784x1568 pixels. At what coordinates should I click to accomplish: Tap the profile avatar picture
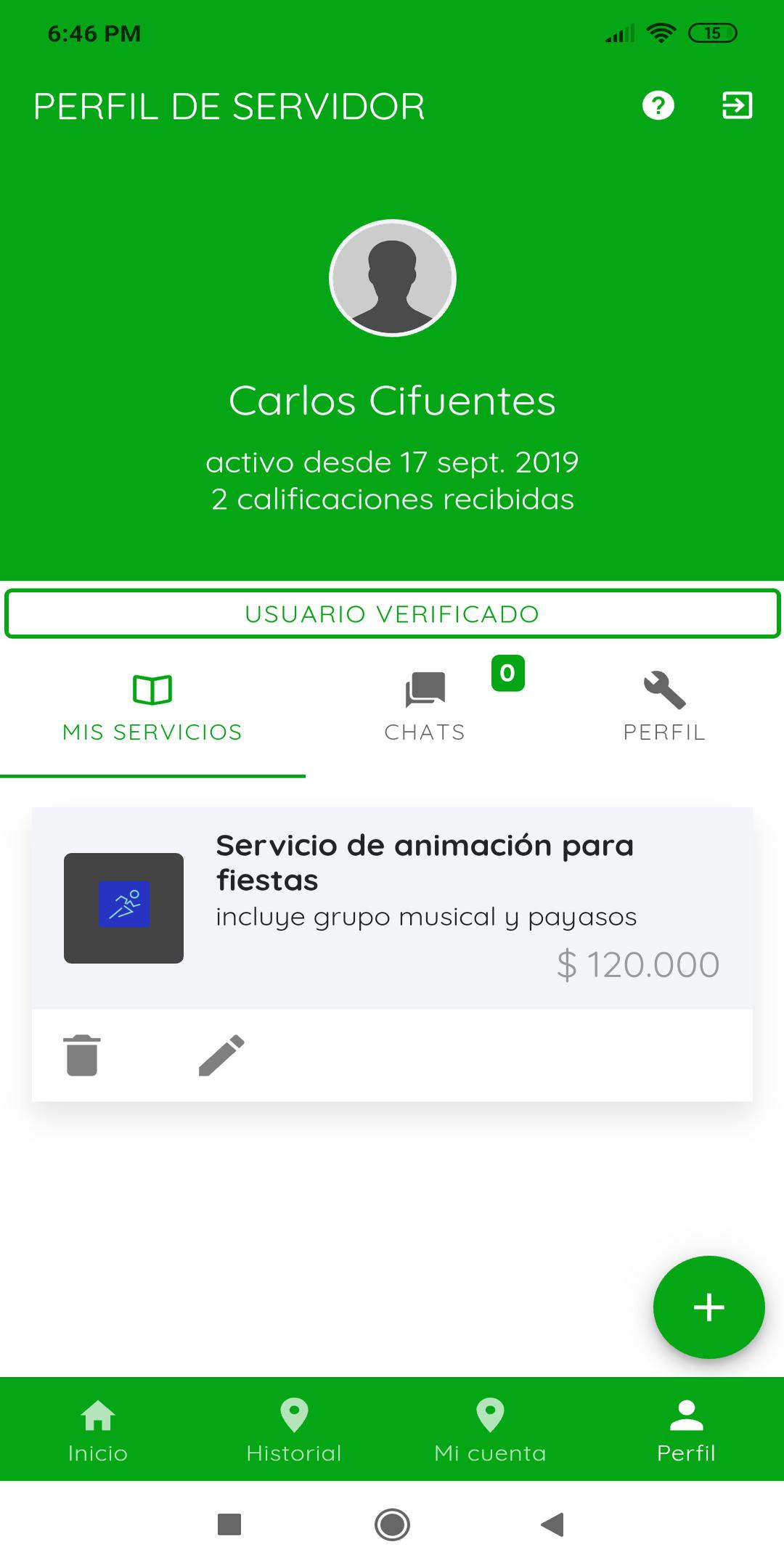[x=393, y=278]
